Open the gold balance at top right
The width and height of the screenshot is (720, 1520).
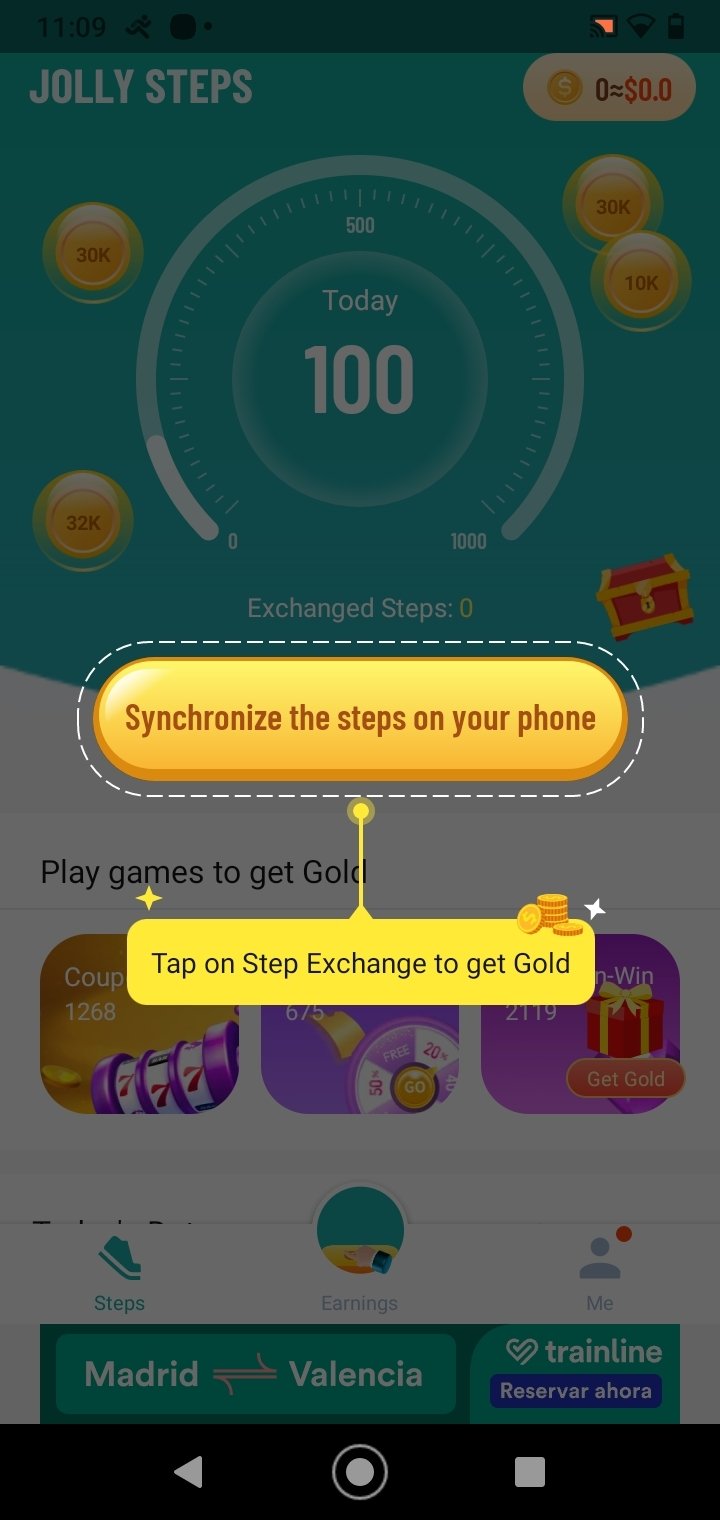(x=610, y=90)
